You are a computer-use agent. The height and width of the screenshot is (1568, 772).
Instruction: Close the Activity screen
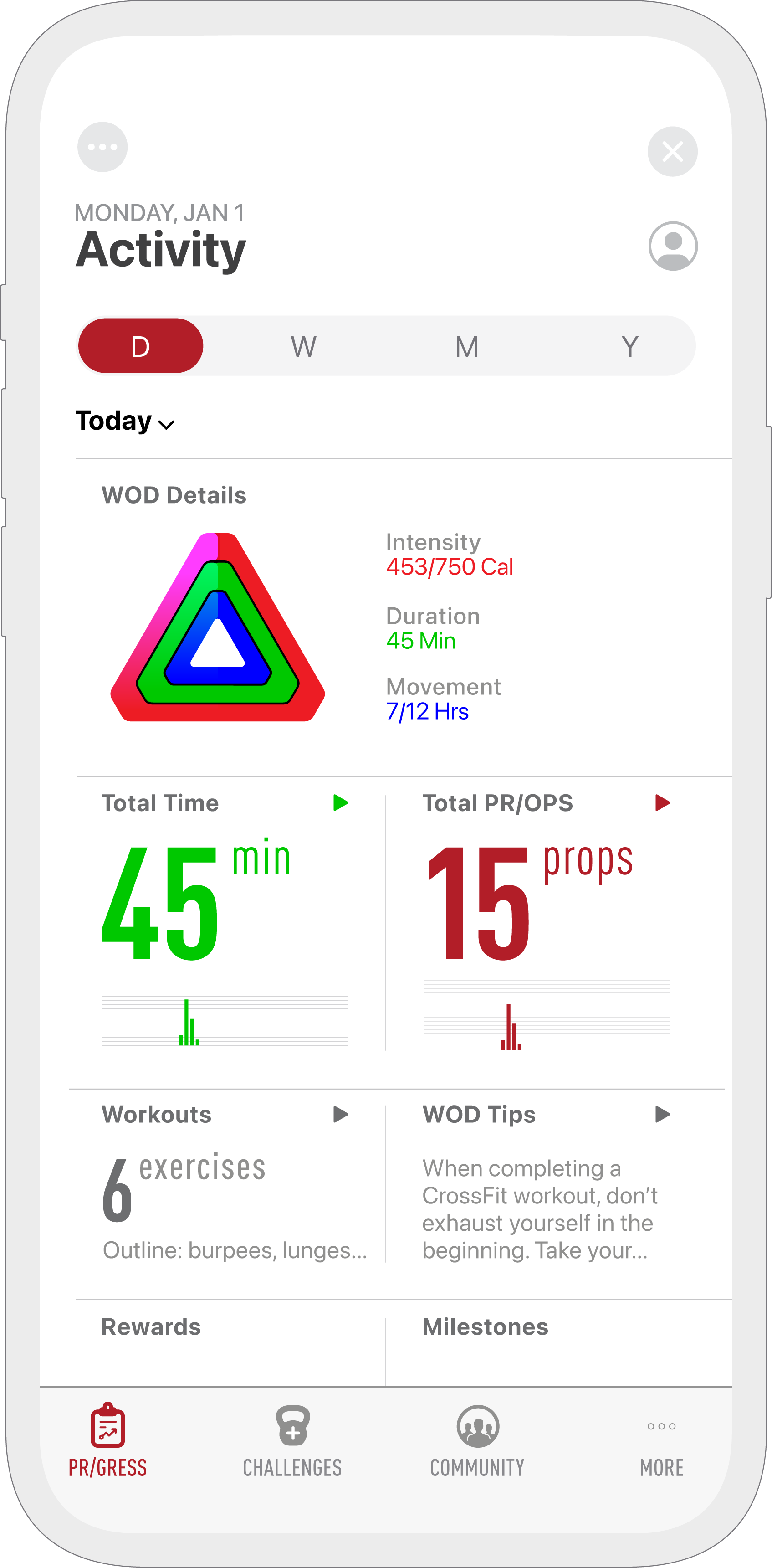pyautogui.click(x=672, y=152)
